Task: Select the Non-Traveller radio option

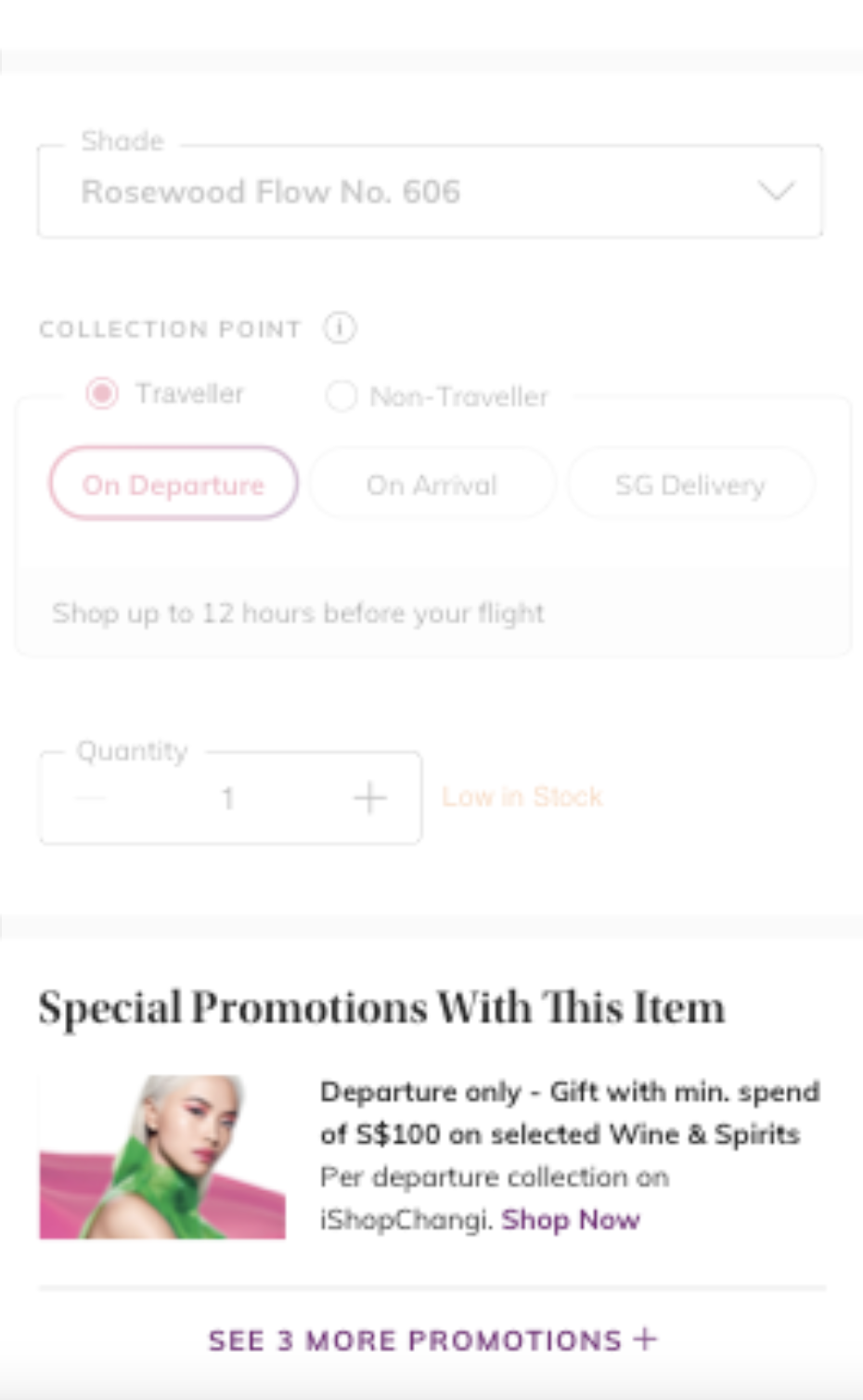Action: (x=341, y=396)
